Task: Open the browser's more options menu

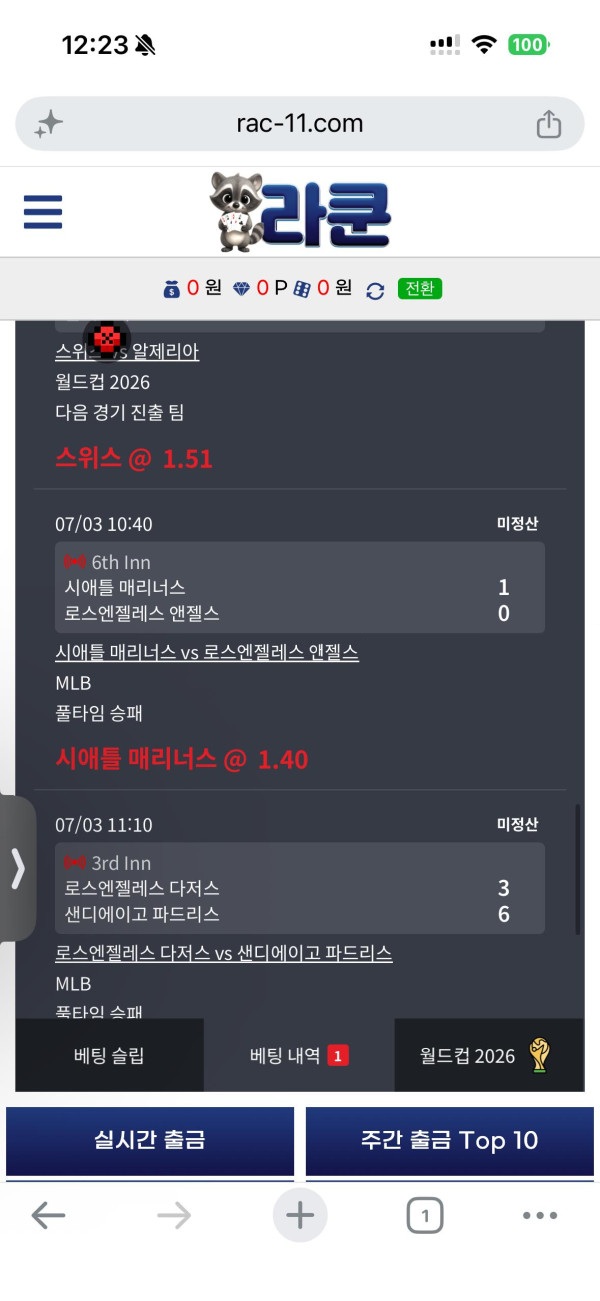Action: tap(540, 1216)
